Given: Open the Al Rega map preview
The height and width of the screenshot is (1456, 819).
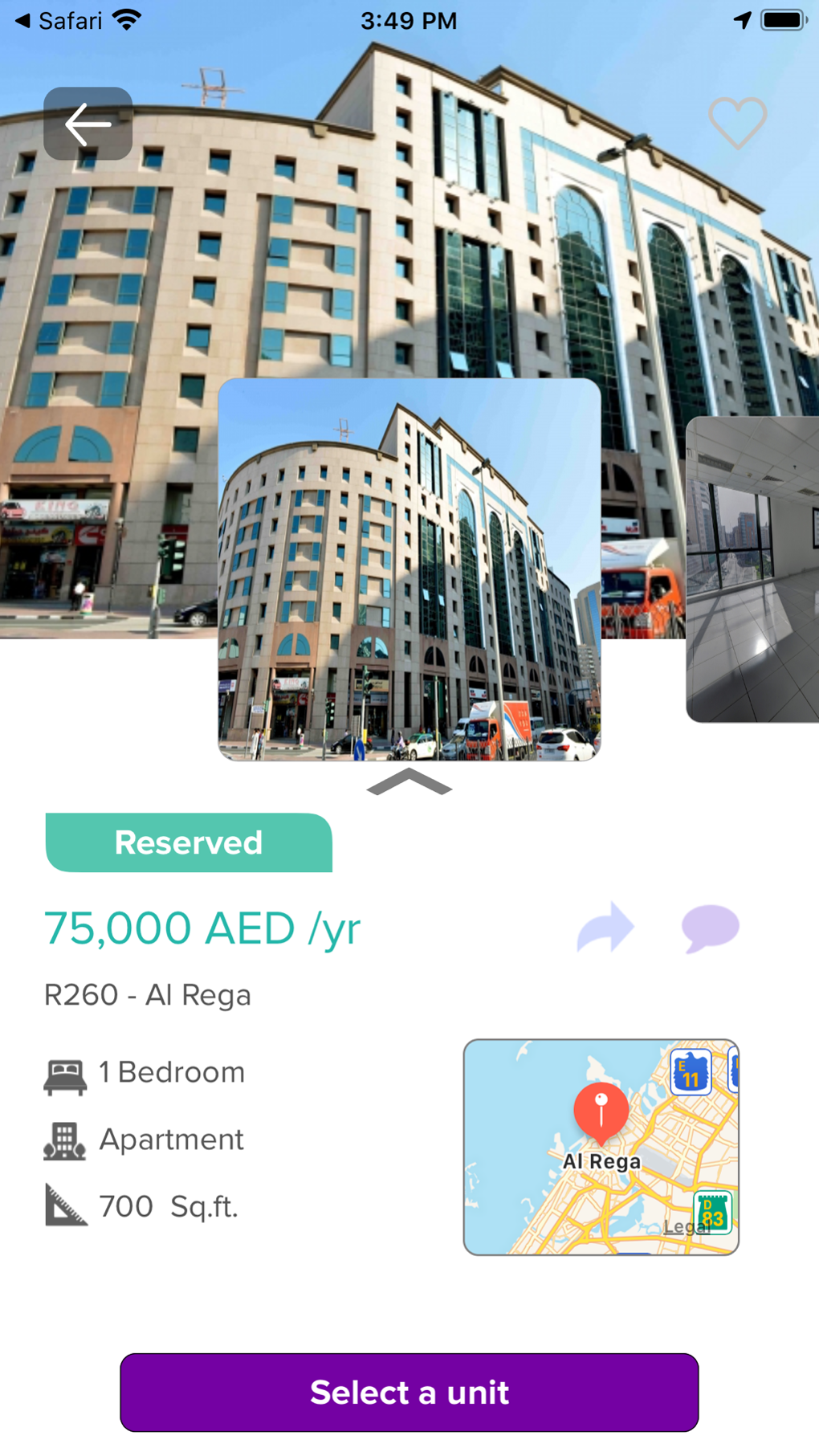Looking at the screenshot, I should coord(601,1147).
